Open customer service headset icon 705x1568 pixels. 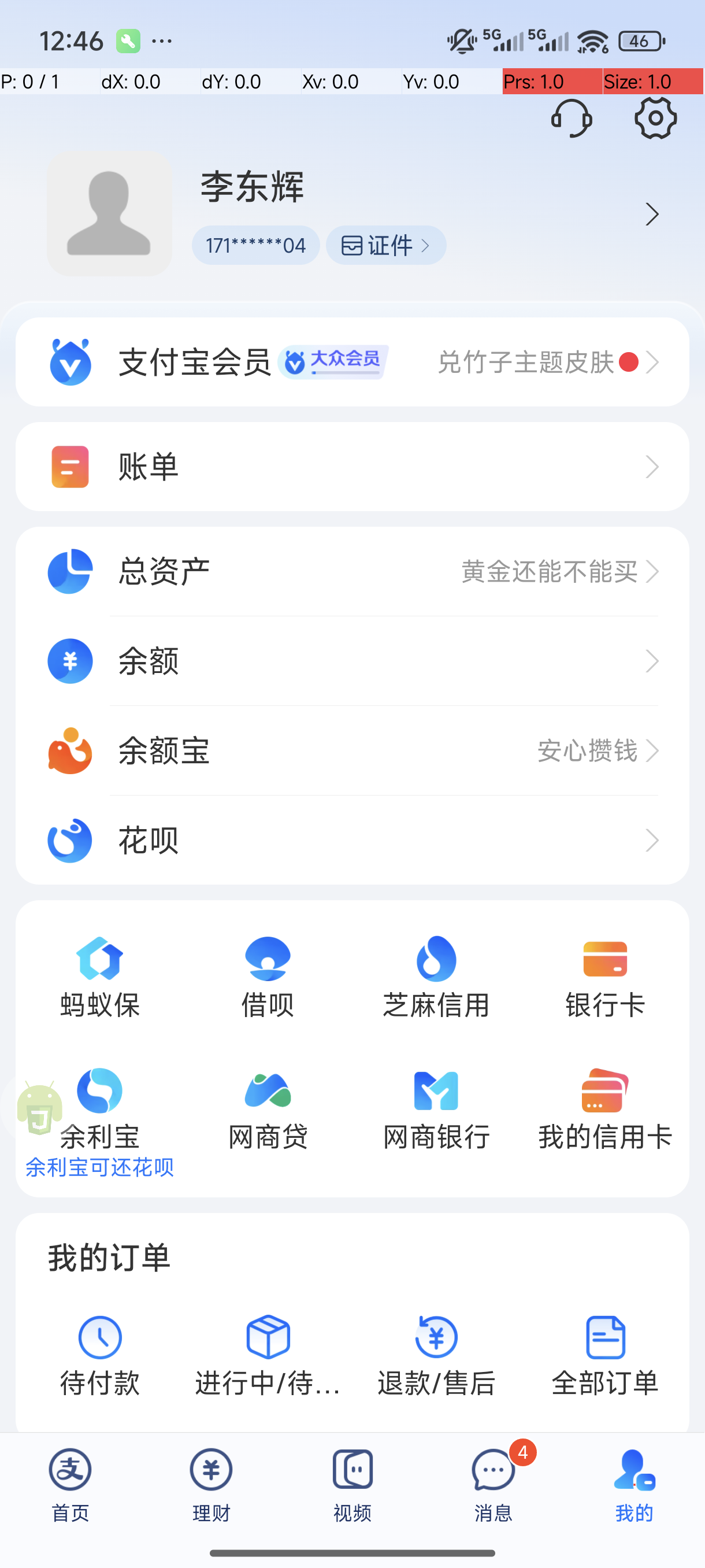(x=571, y=118)
